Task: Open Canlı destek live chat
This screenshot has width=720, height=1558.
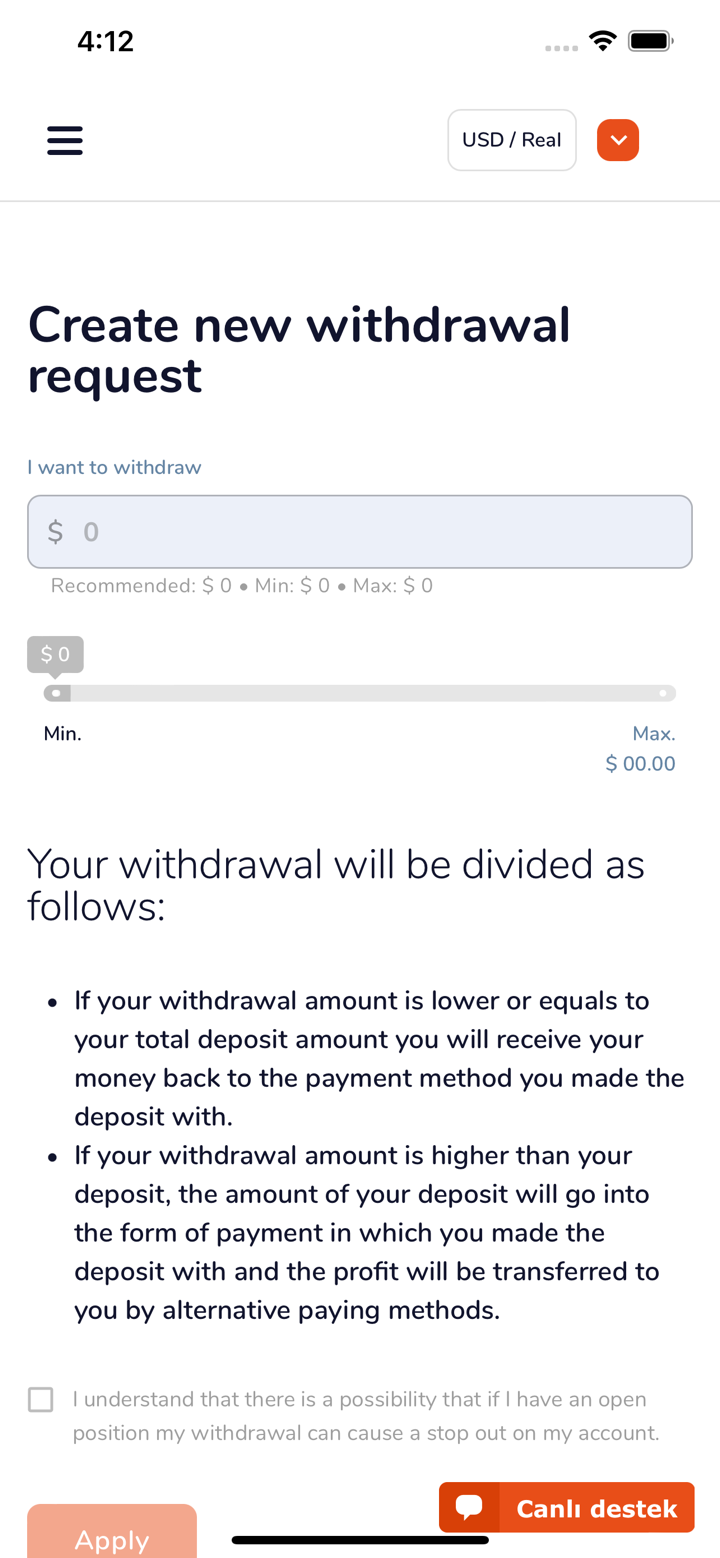Action: [x=567, y=1508]
